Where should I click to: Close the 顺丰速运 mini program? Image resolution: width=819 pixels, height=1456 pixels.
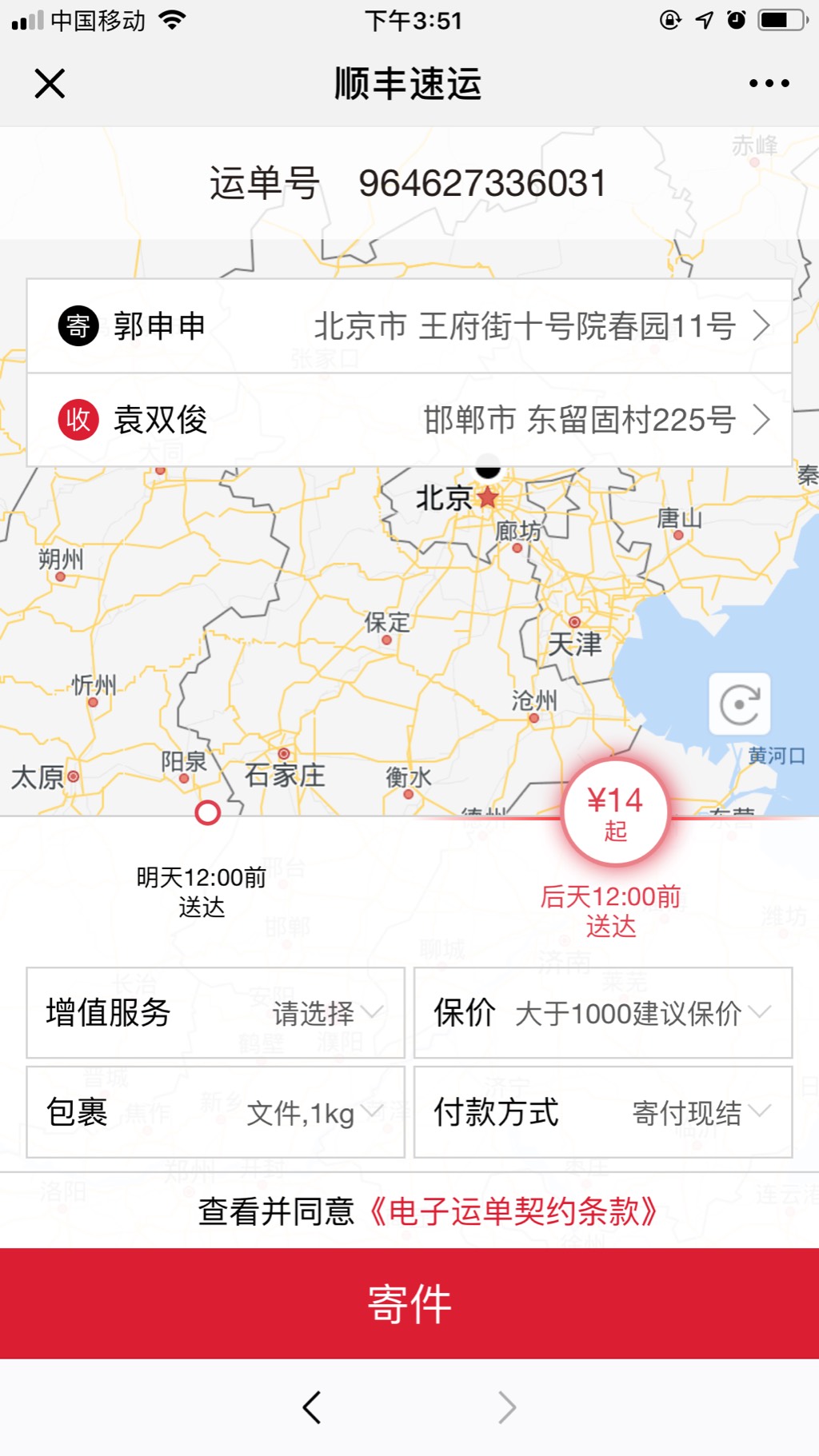[x=50, y=83]
